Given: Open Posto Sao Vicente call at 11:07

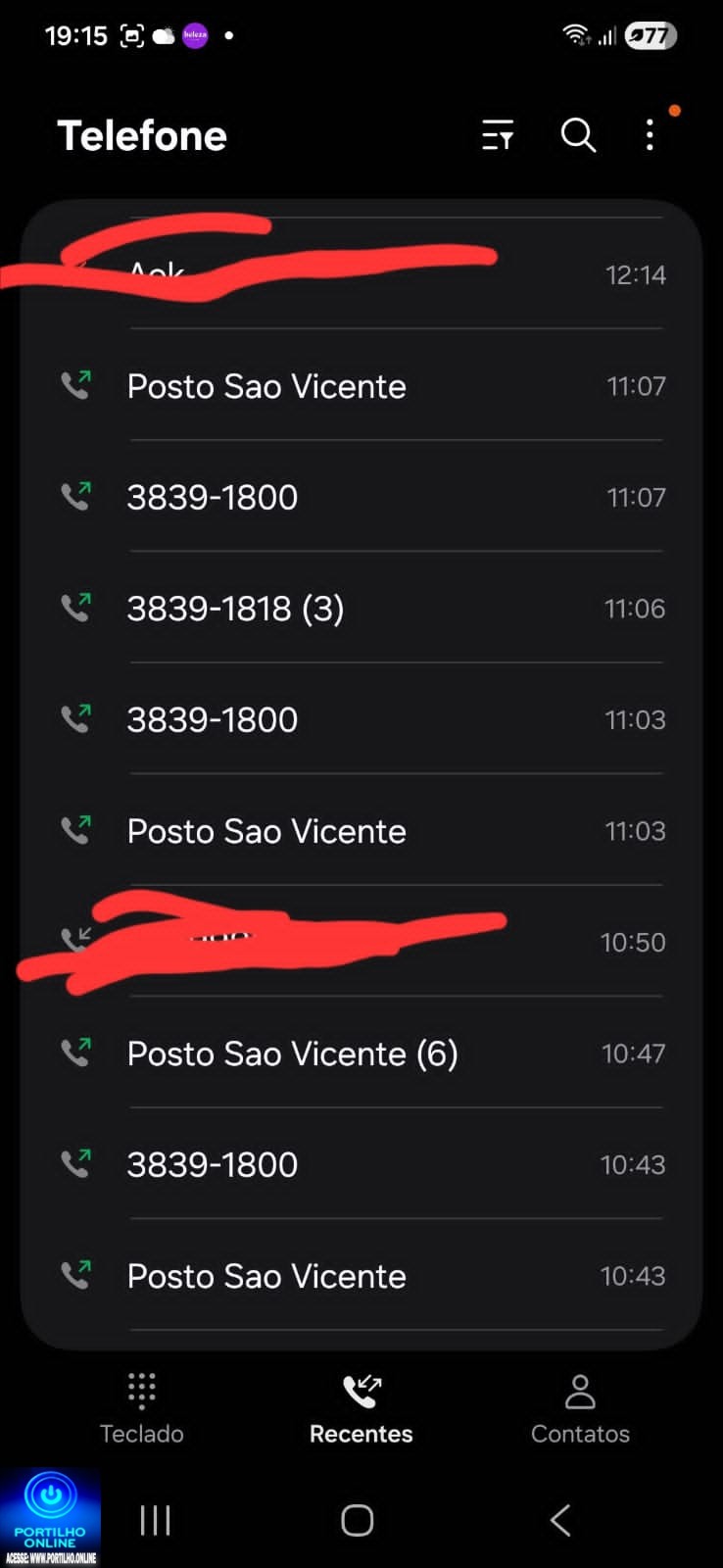Looking at the screenshot, I should pos(361,386).
